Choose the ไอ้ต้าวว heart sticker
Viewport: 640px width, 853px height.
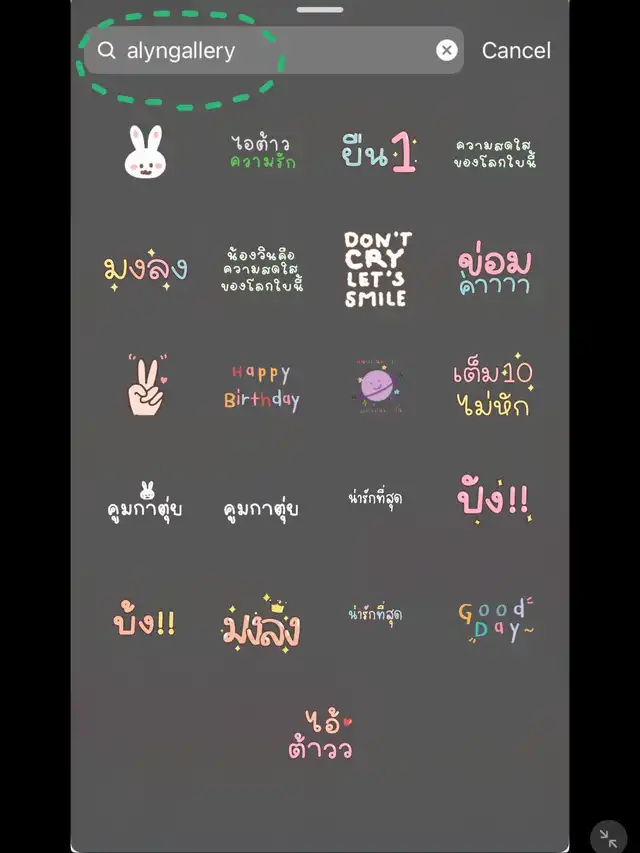click(x=320, y=733)
